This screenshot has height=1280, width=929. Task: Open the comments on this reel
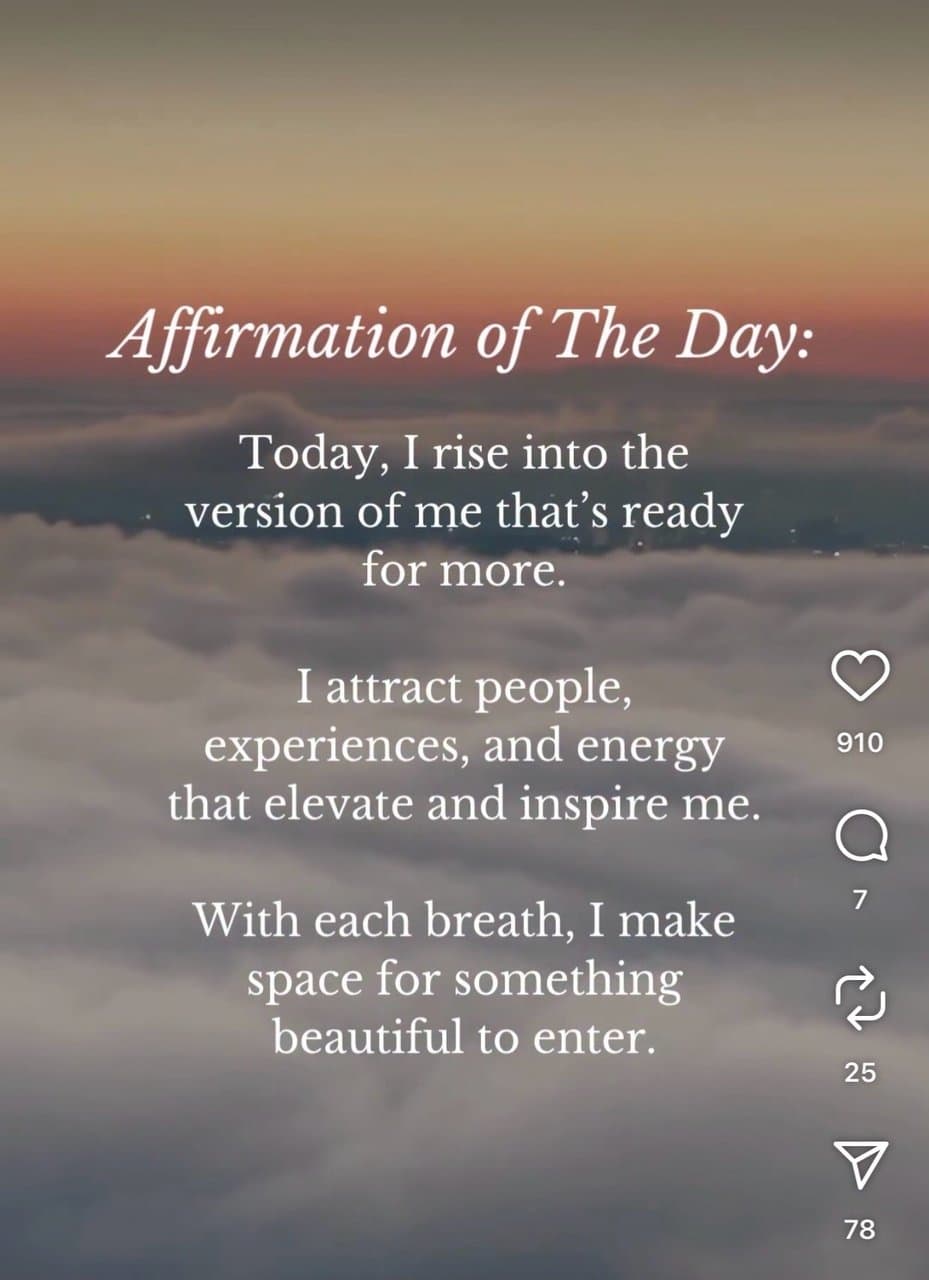860,837
